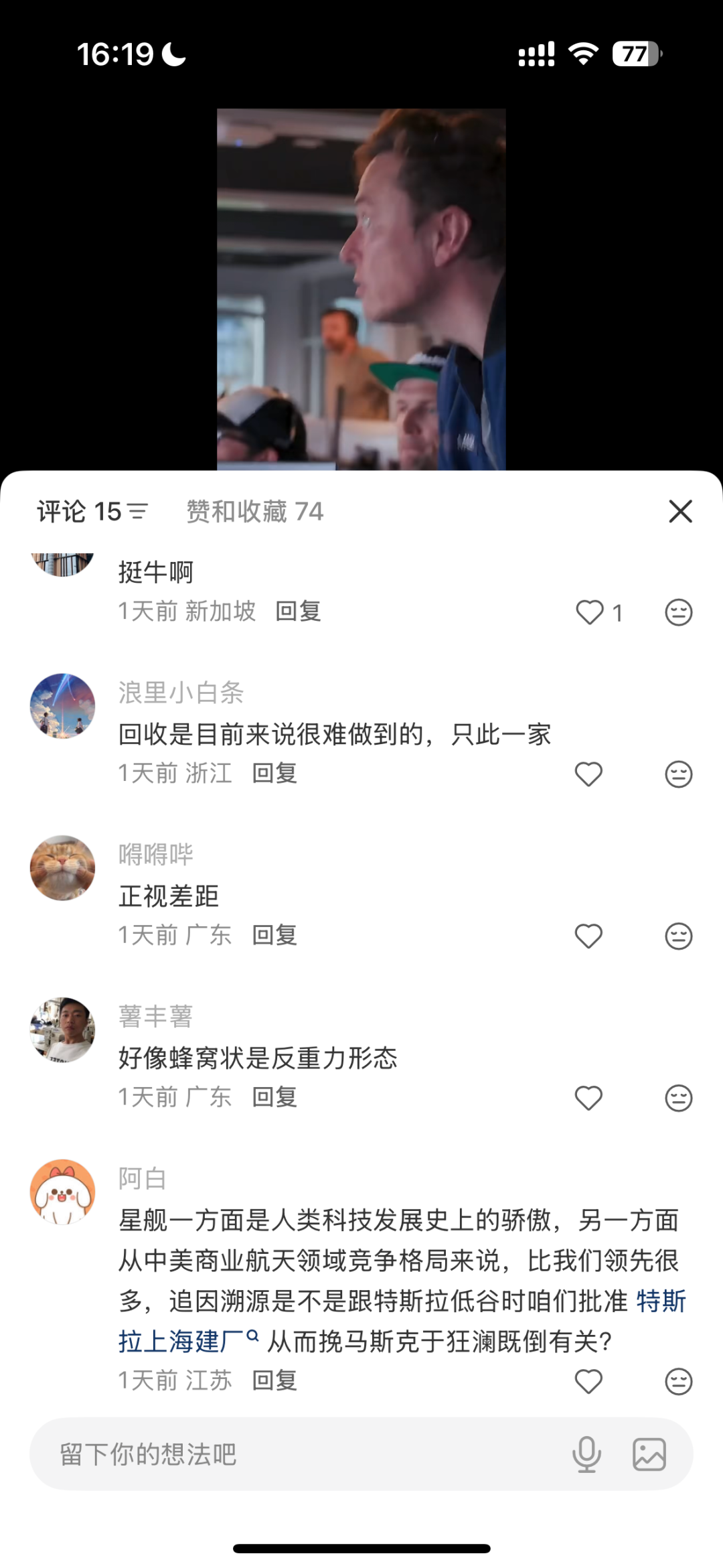Switch to the 赞和收藏 74 tab

253,512
